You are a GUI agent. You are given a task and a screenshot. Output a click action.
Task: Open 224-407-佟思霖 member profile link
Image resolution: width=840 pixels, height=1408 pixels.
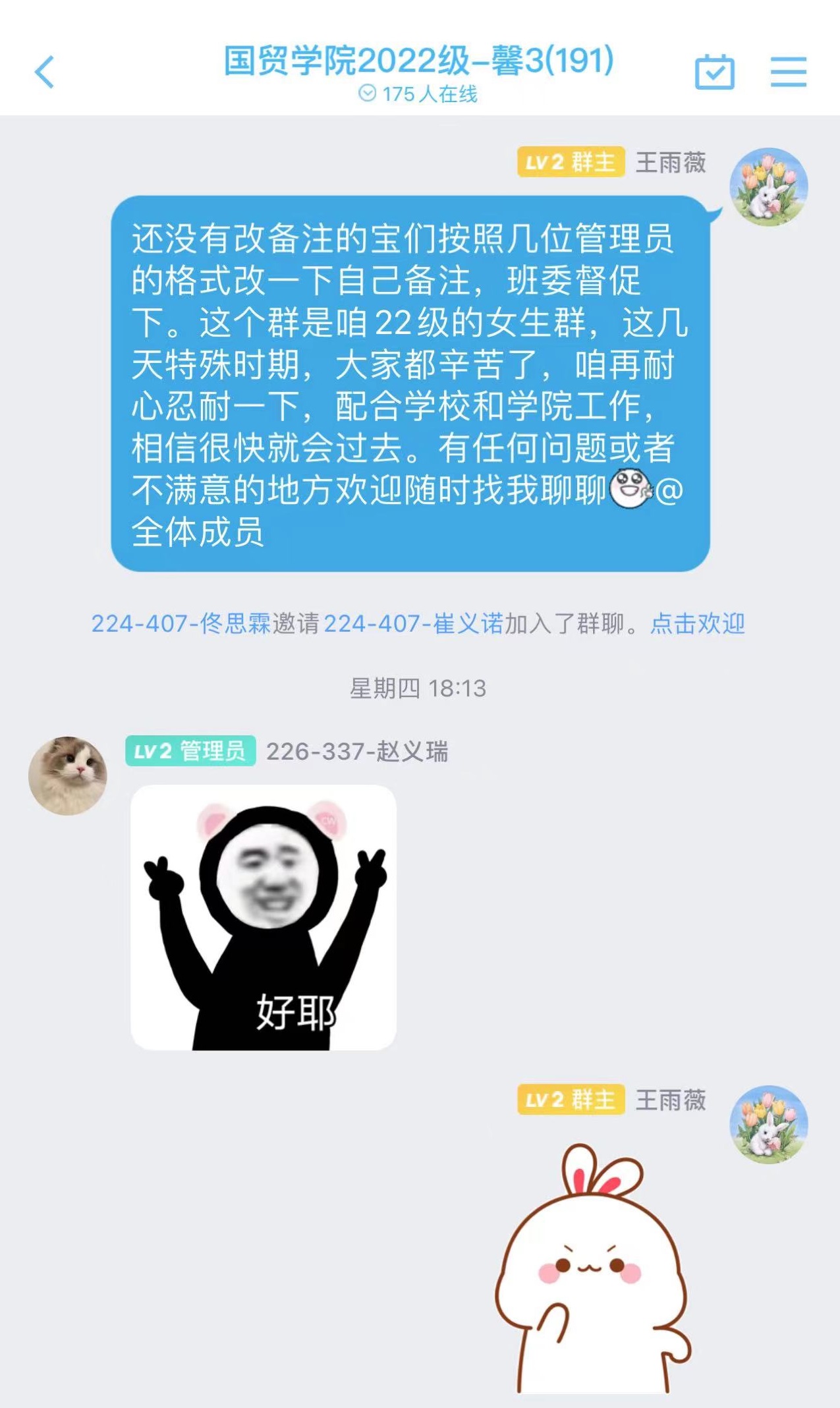181,623
